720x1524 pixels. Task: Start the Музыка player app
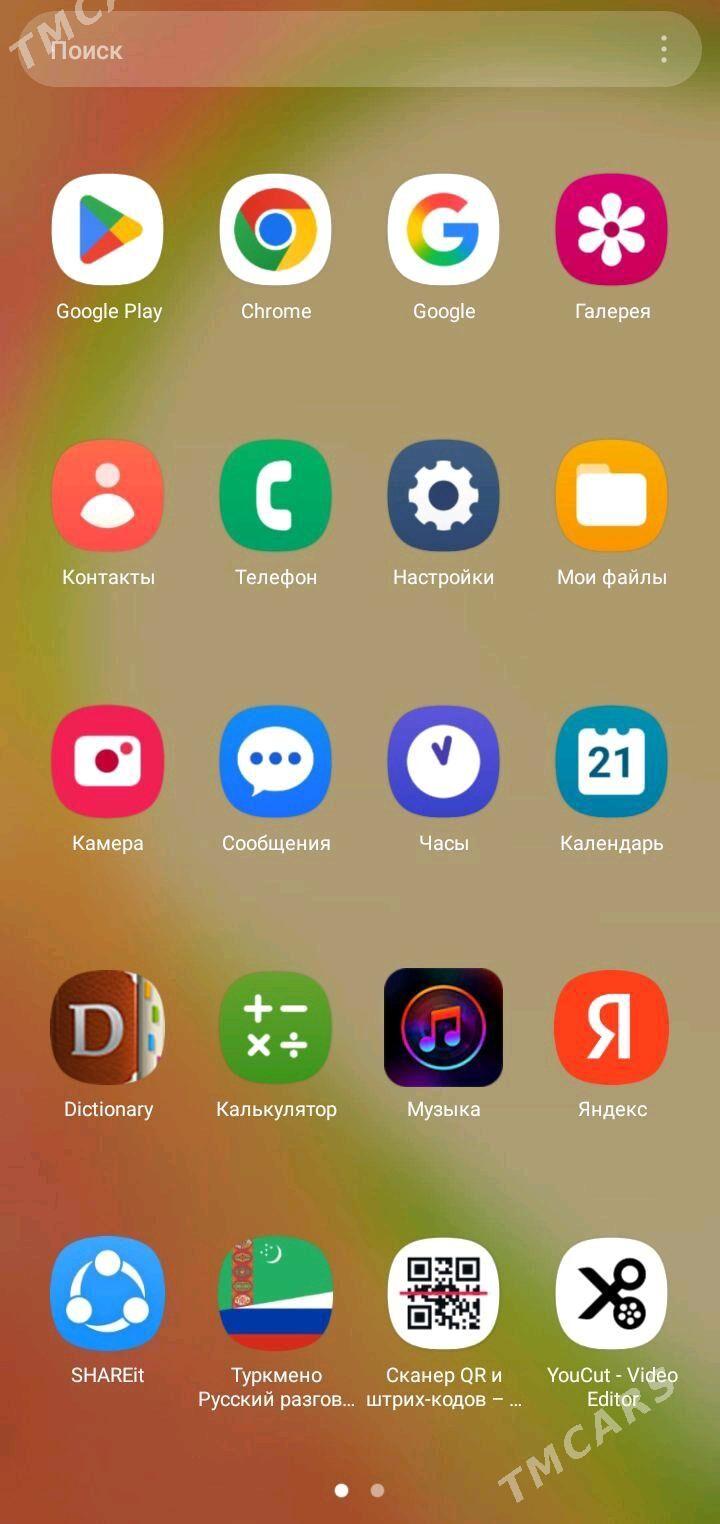(444, 1028)
